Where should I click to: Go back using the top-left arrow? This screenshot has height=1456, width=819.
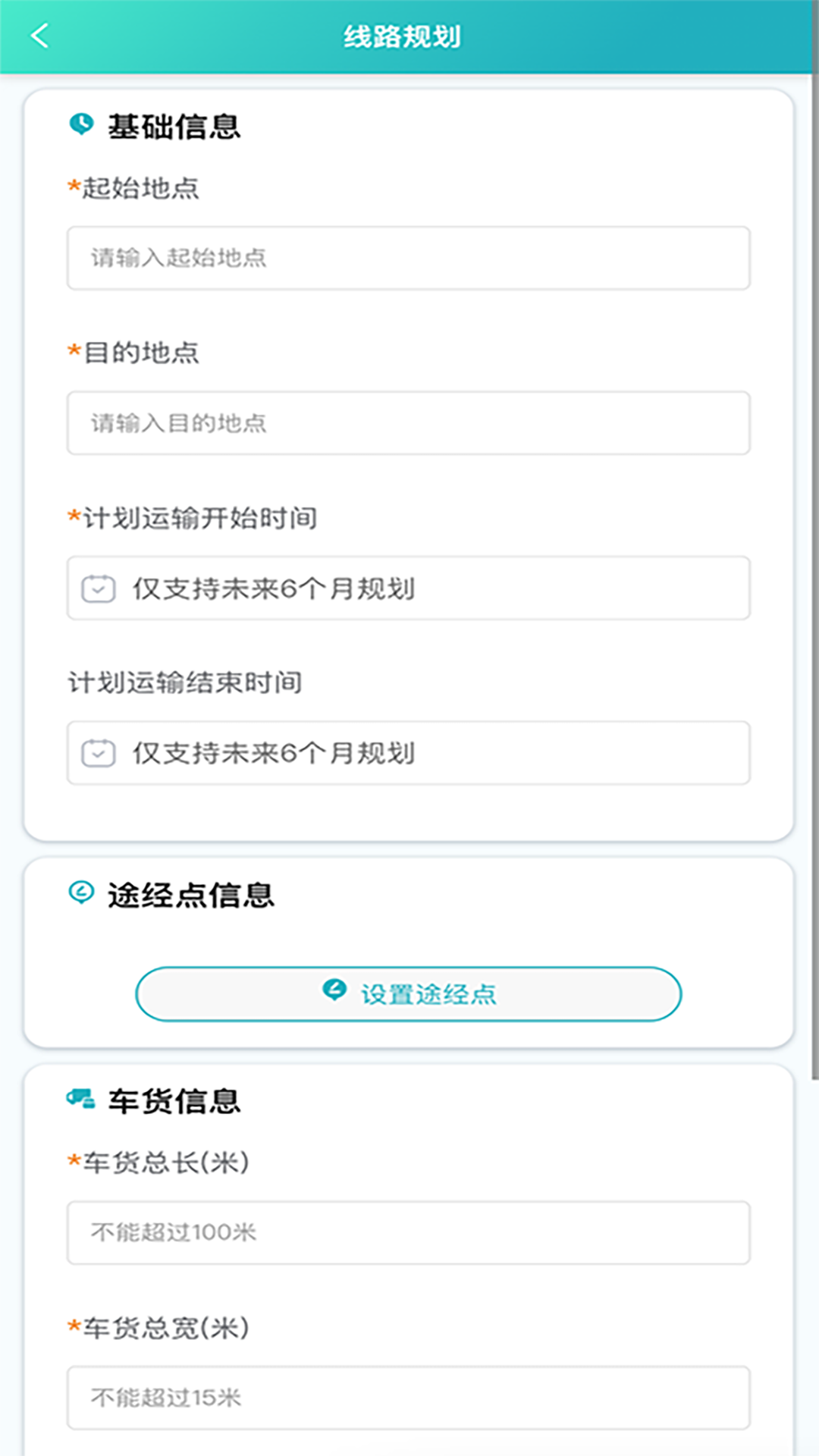(39, 36)
